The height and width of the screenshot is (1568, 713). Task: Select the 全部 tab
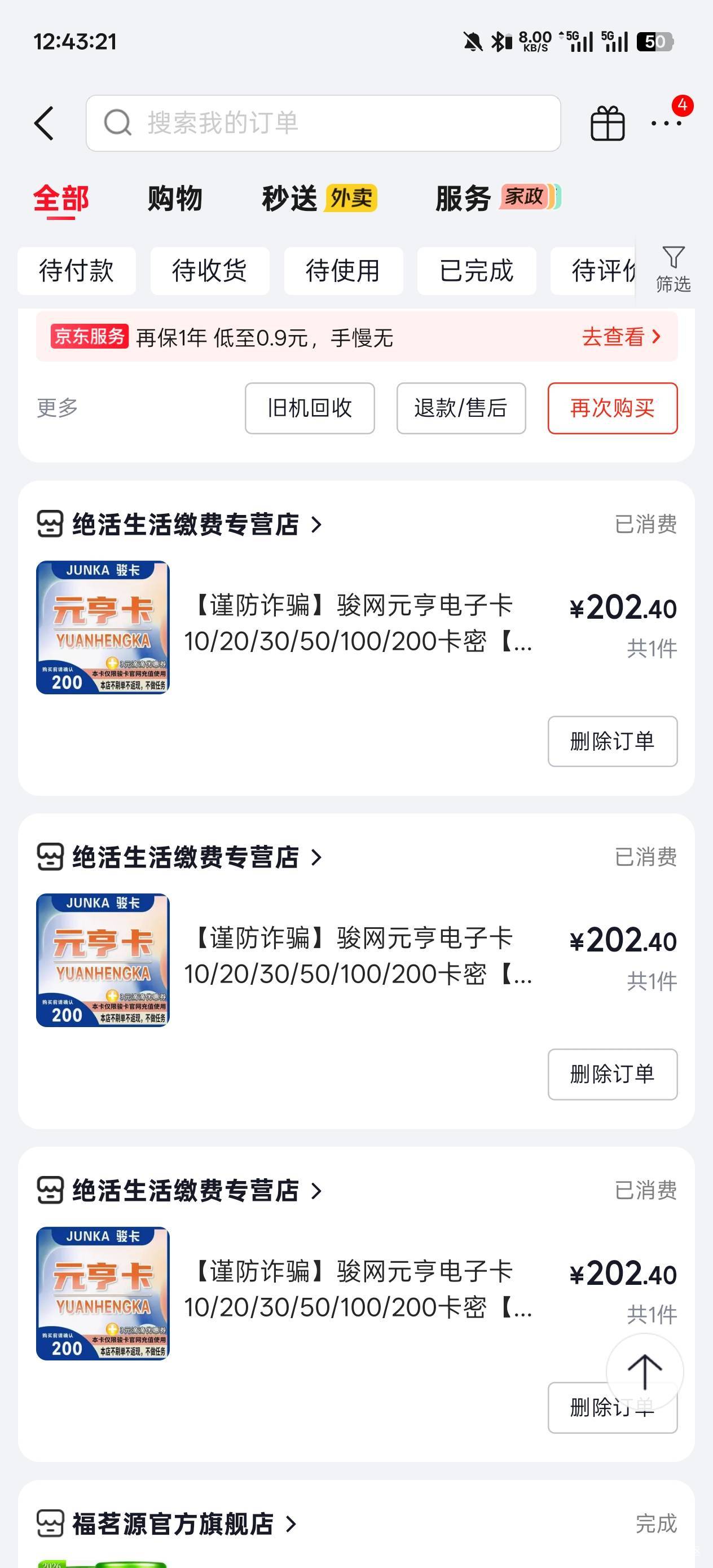(61, 199)
